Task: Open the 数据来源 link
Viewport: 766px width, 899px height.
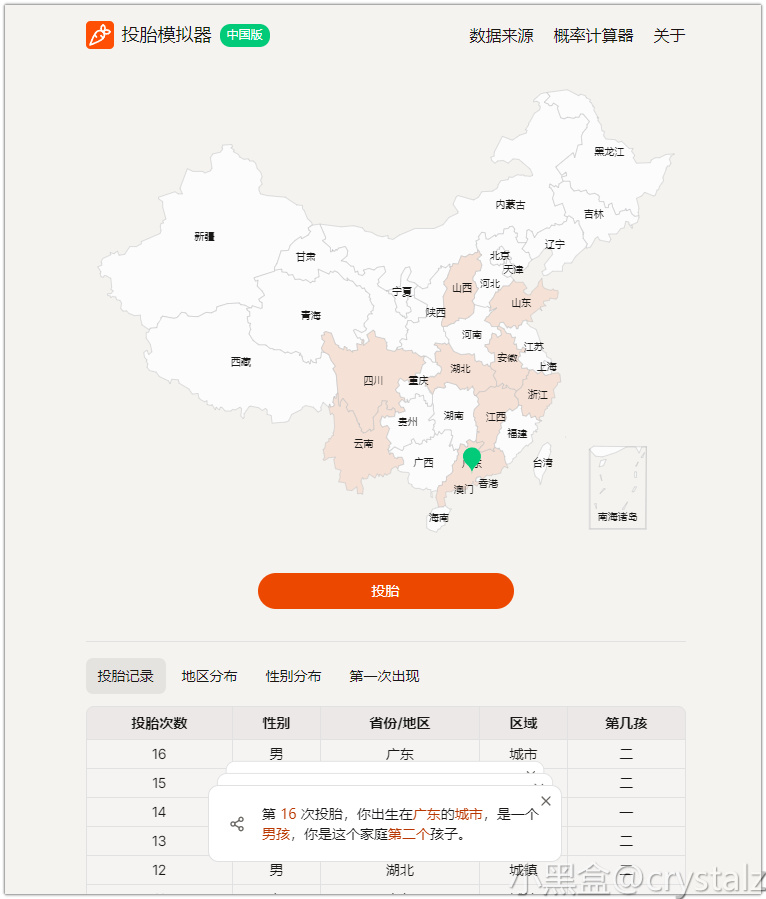Action: tap(501, 36)
